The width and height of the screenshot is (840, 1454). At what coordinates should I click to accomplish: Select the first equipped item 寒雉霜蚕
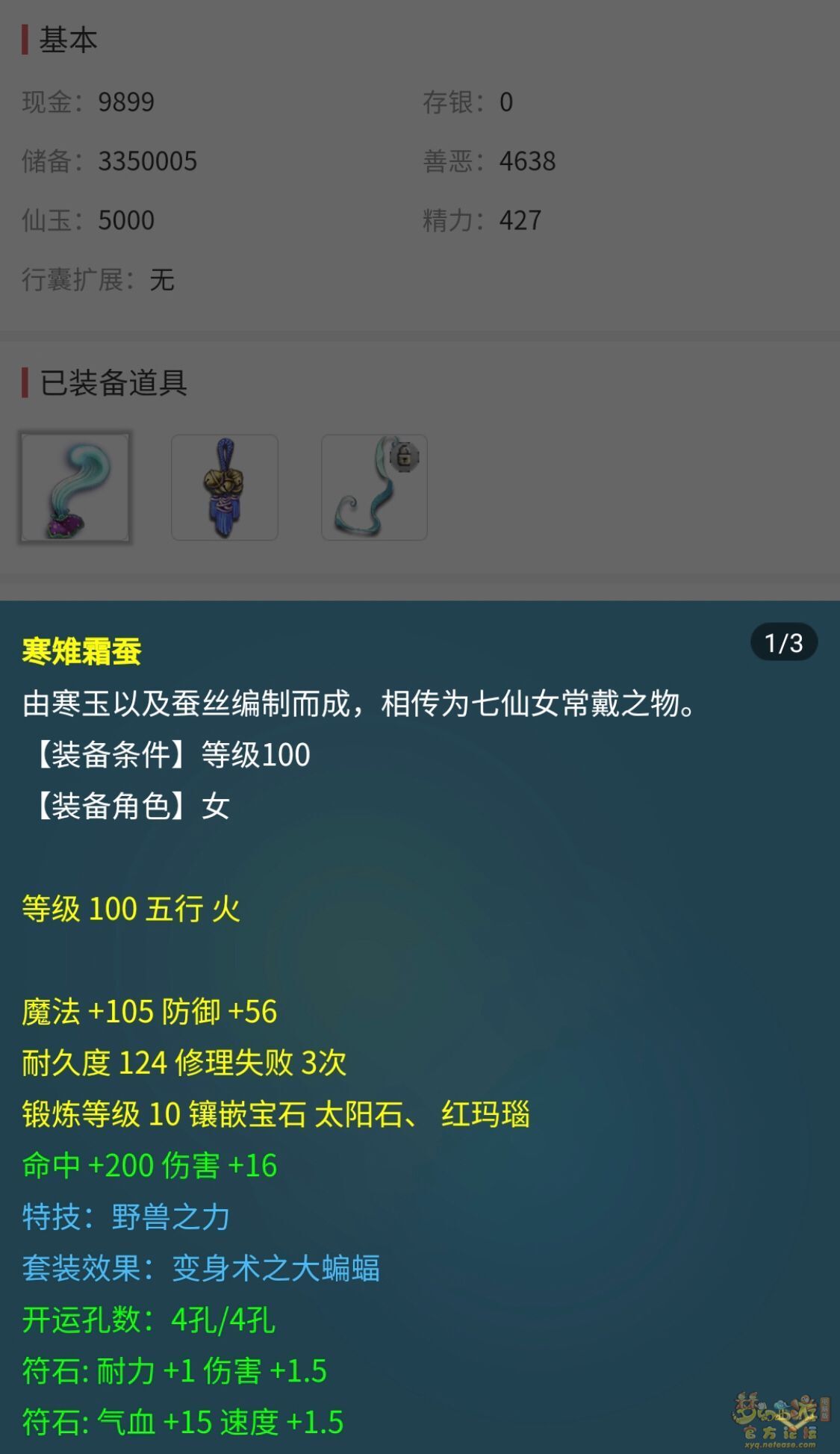(x=75, y=487)
